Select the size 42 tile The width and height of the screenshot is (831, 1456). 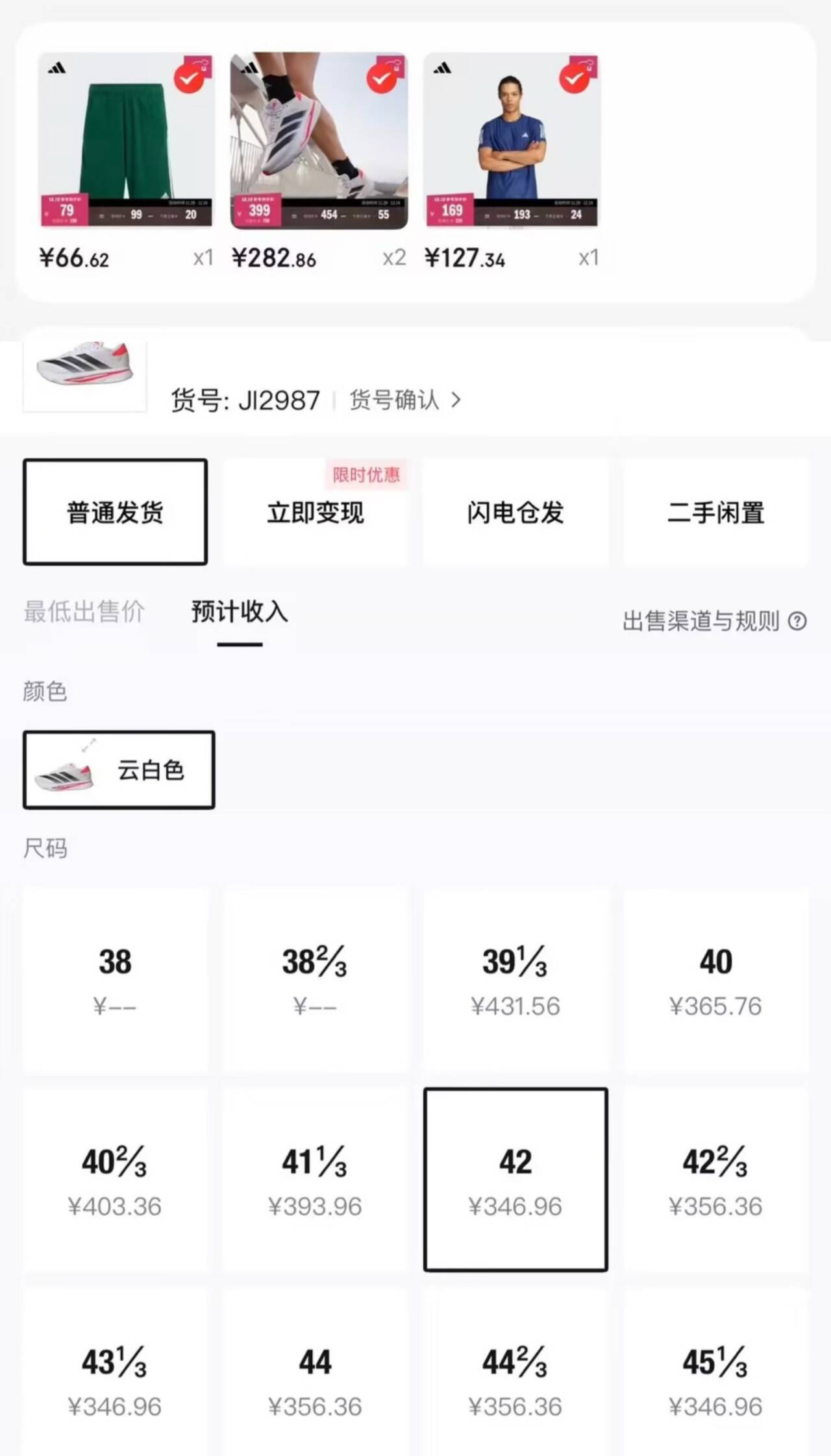tap(515, 1180)
